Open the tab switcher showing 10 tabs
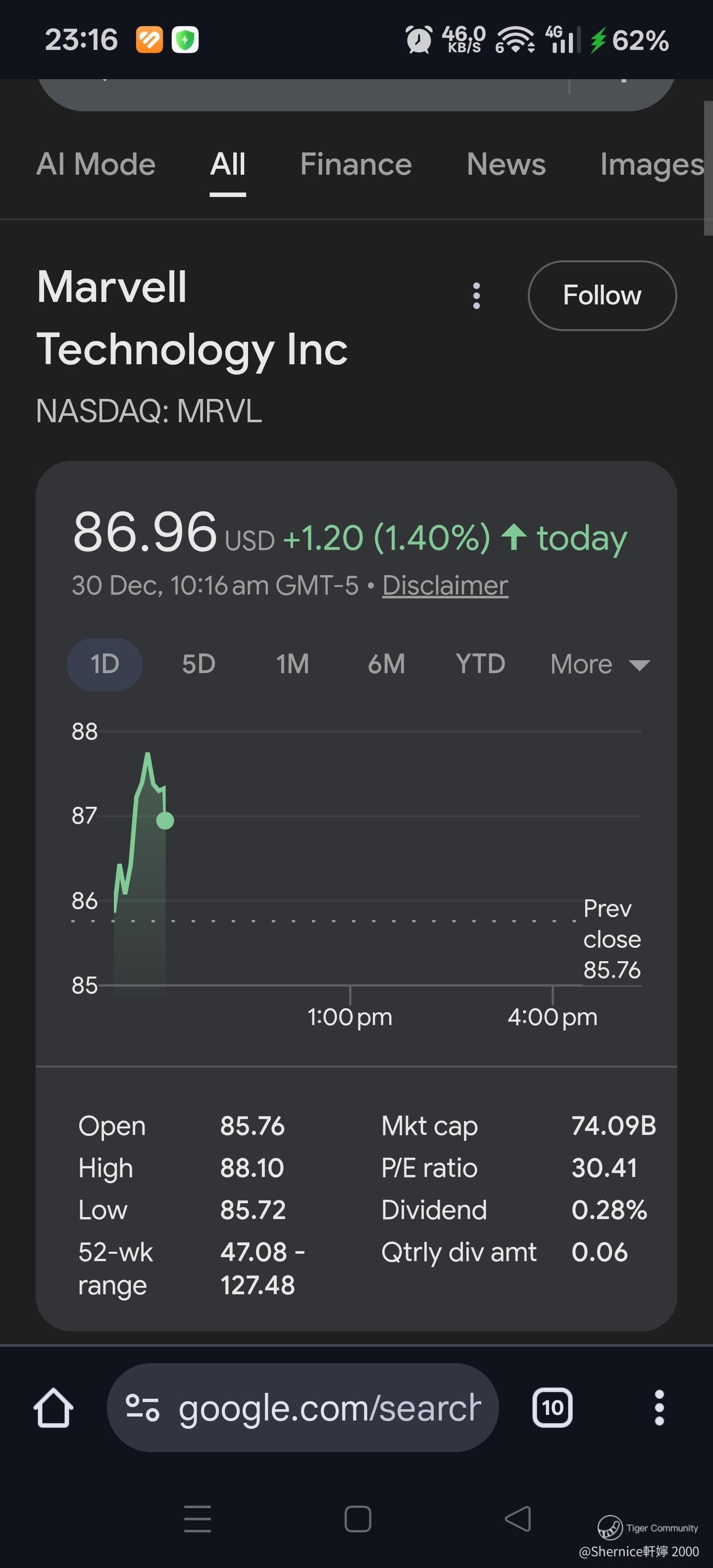This screenshot has width=713, height=1568. [x=552, y=1408]
